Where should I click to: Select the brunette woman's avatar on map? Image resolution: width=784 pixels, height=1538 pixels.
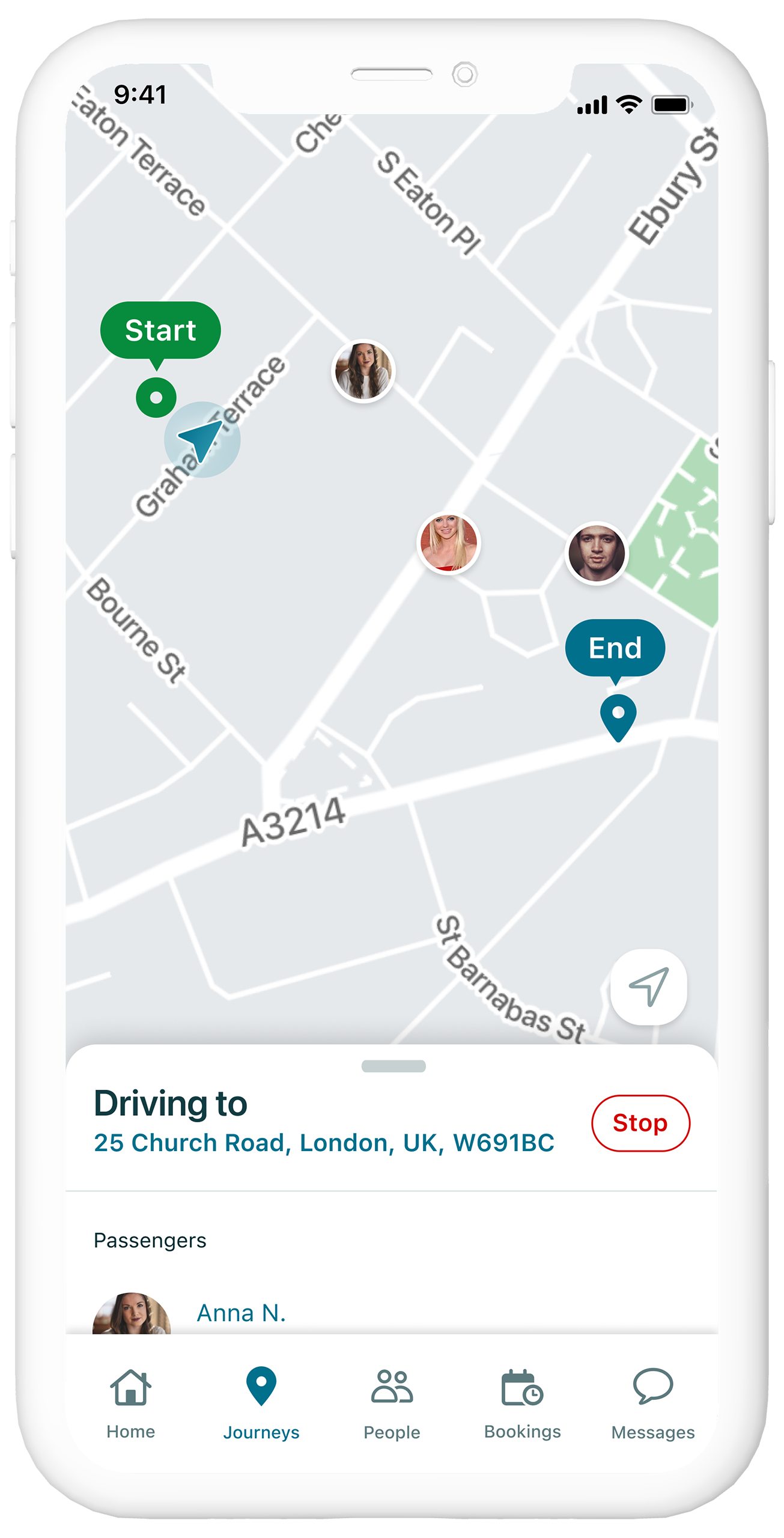click(x=363, y=371)
